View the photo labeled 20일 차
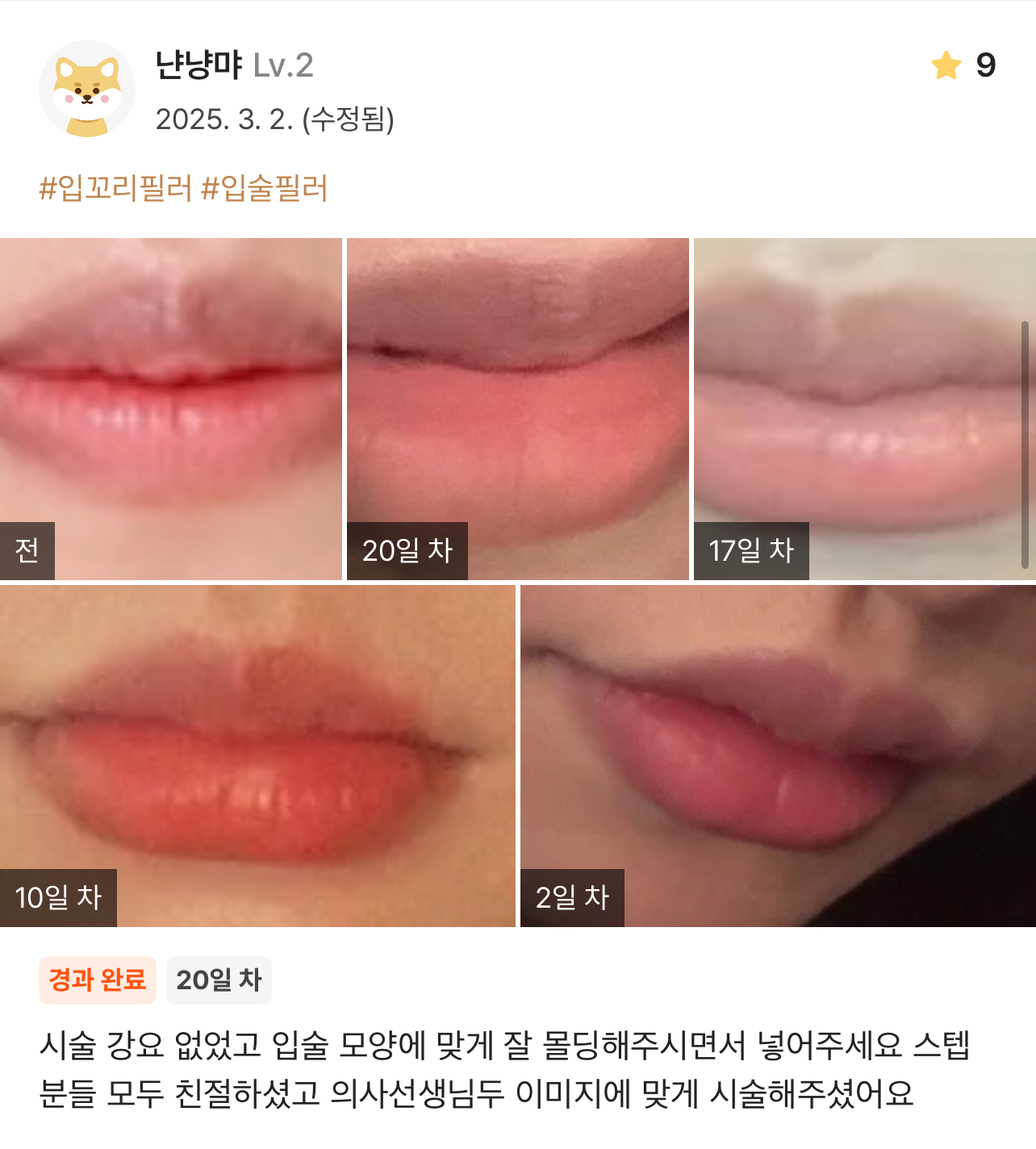 517,407
